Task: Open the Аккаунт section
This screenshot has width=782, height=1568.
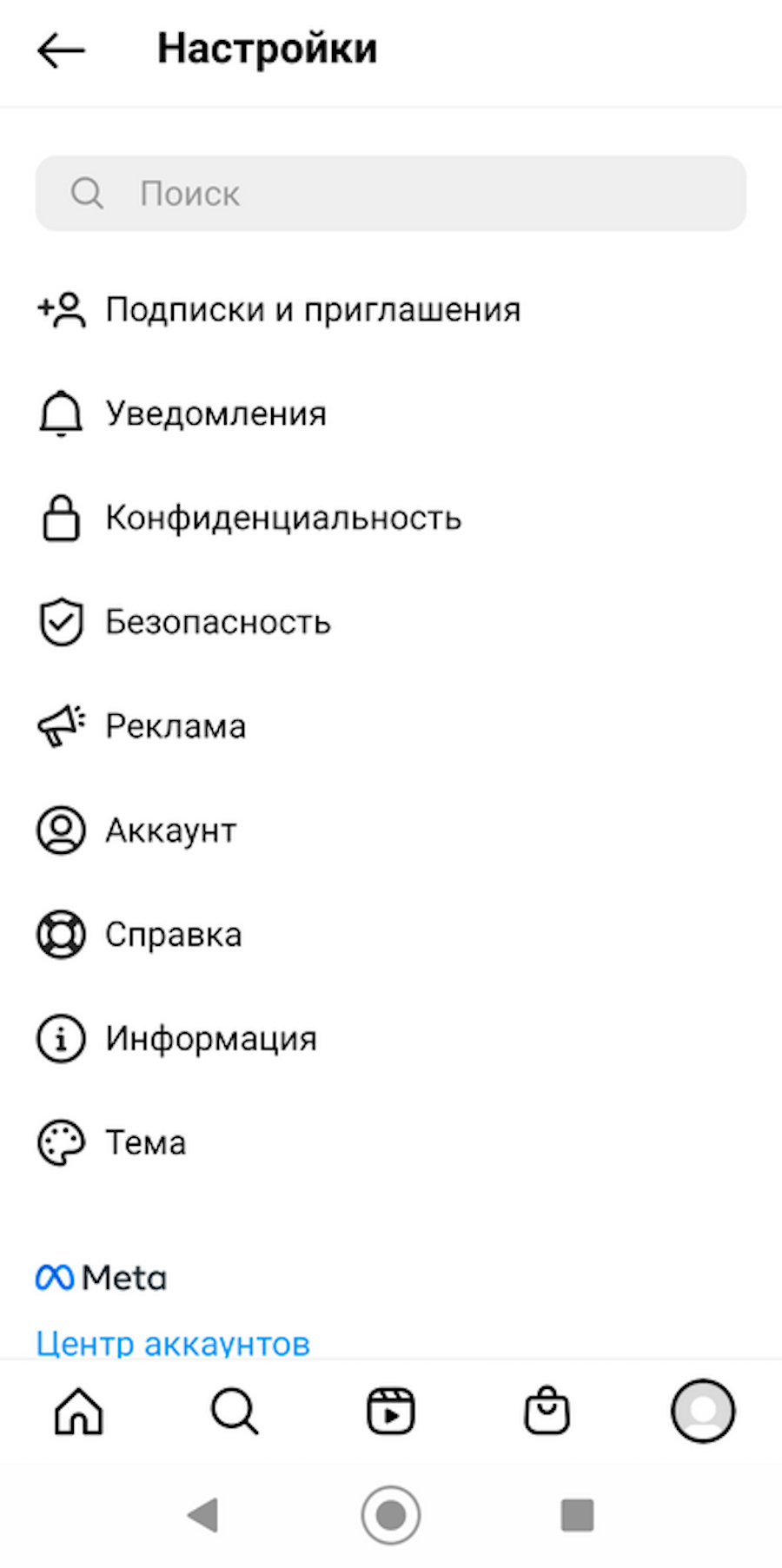Action: click(x=170, y=830)
